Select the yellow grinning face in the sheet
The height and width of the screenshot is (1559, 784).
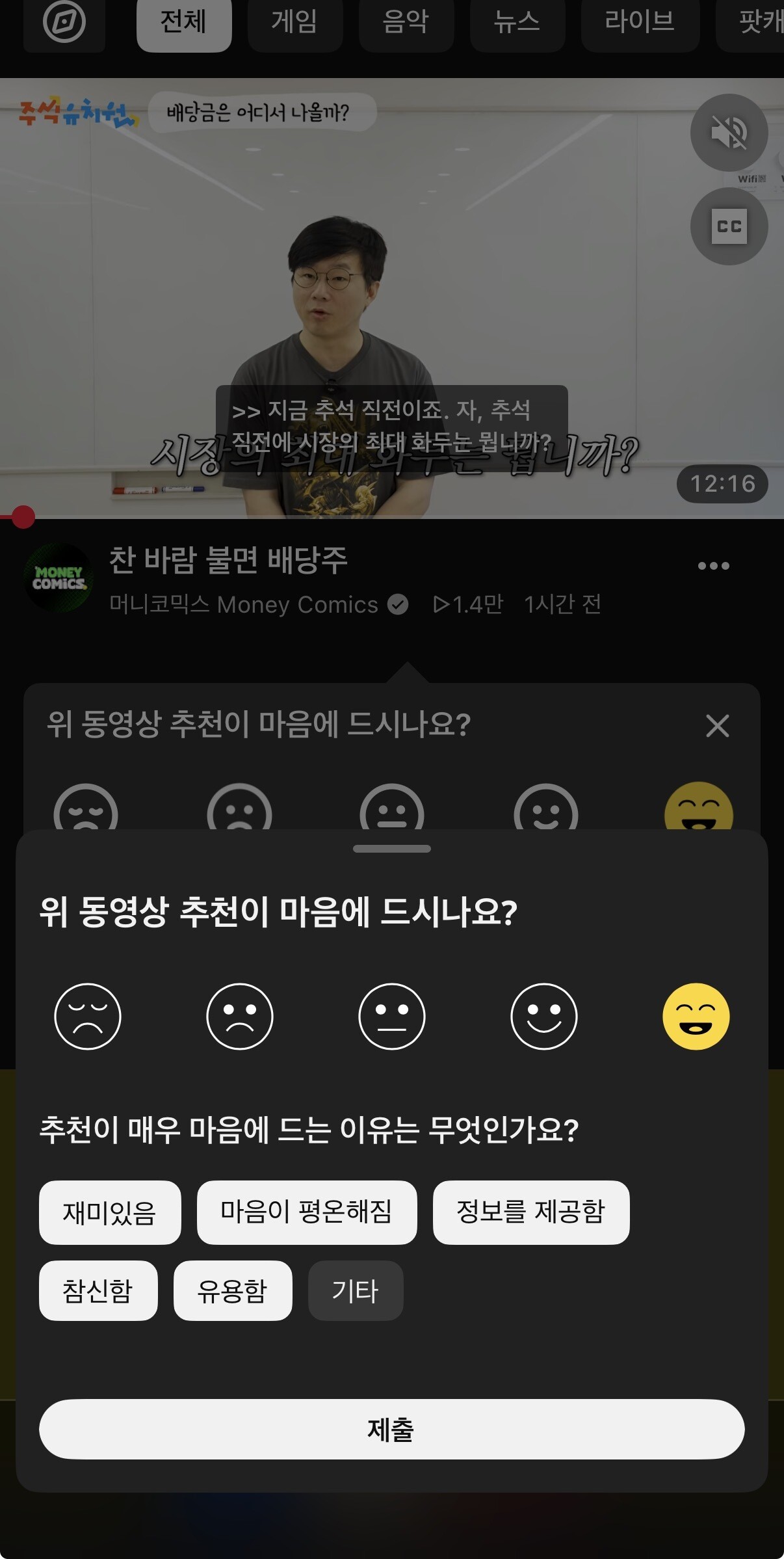click(x=696, y=1016)
